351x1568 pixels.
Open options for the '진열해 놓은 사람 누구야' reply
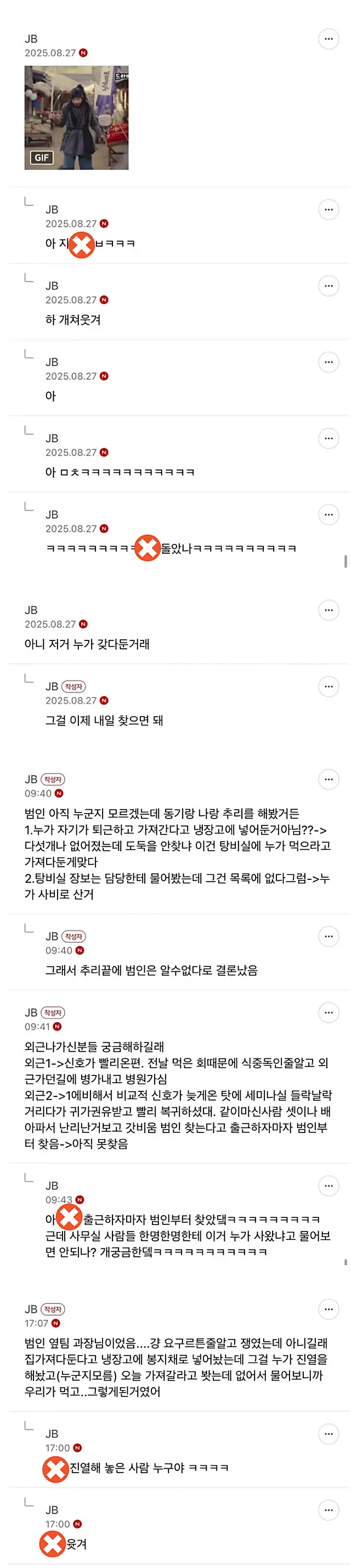pyautogui.click(x=329, y=1434)
